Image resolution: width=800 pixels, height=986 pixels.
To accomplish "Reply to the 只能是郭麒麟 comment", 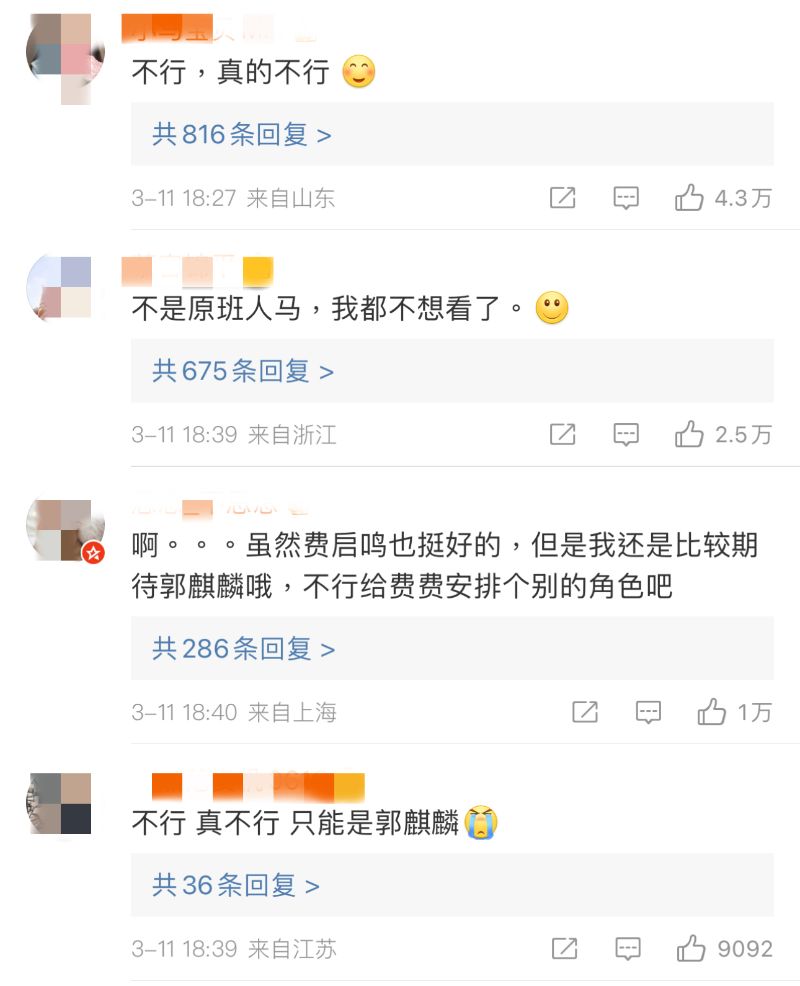I will click(627, 948).
